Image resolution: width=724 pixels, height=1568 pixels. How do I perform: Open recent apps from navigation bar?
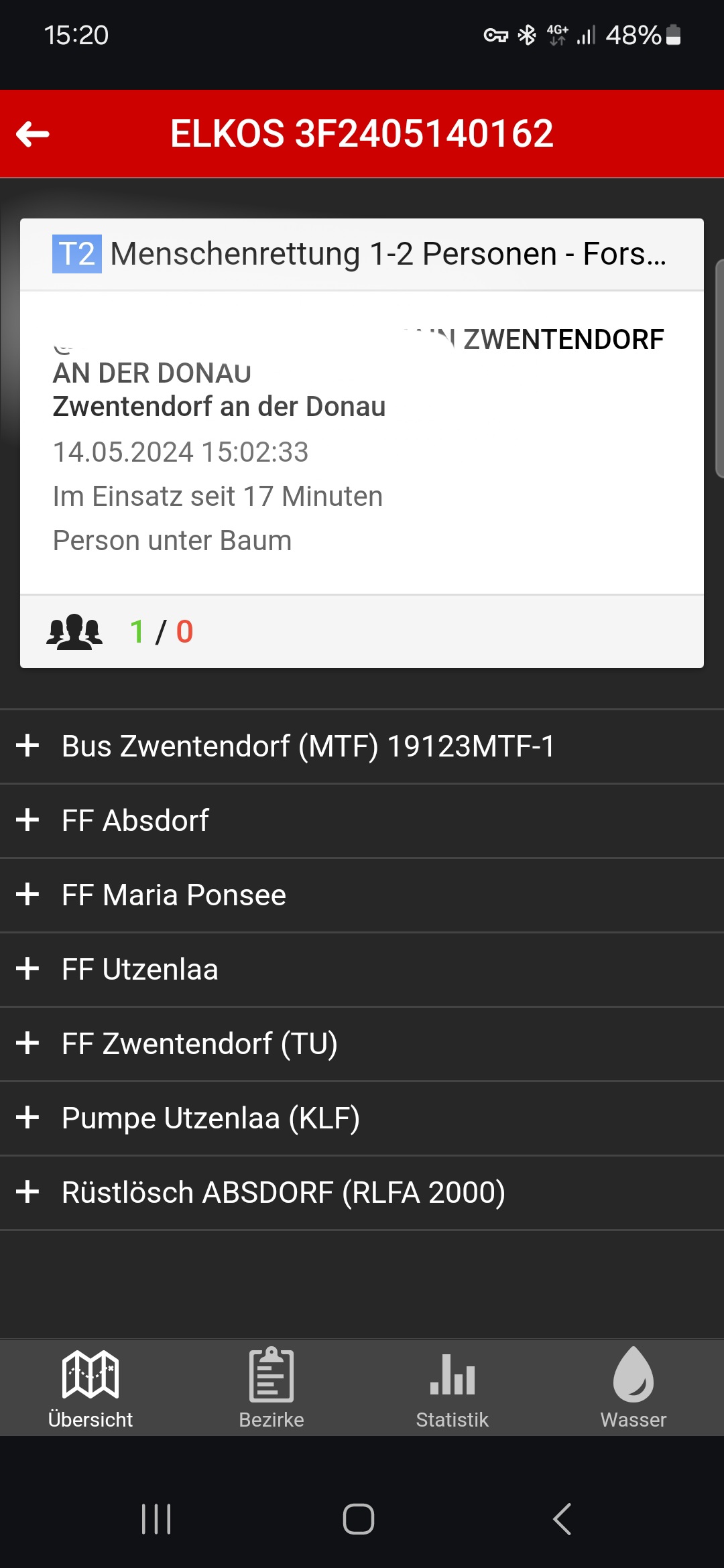[x=156, y=1519]
